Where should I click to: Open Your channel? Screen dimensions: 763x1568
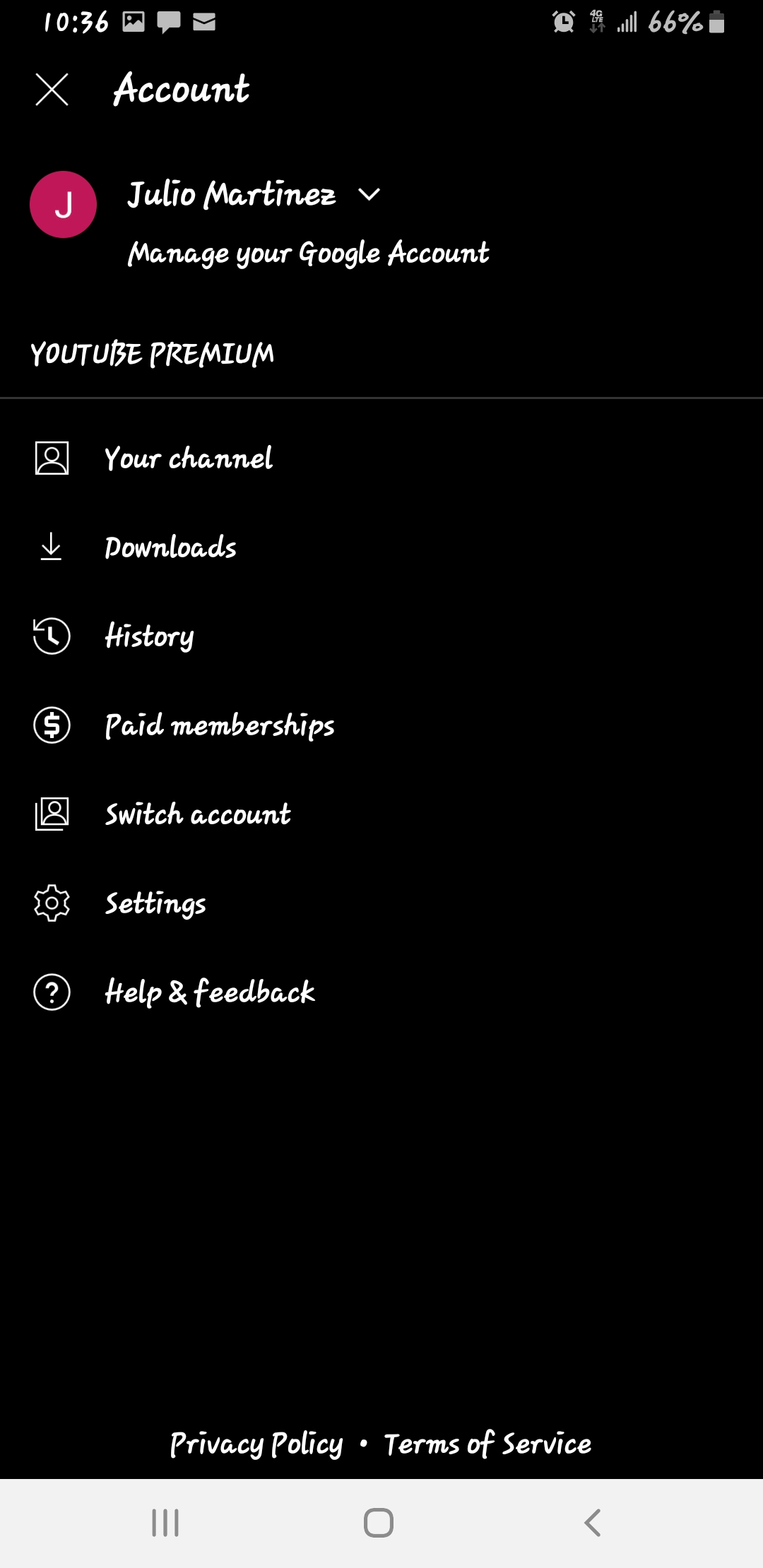pyautogui.click(x=188, y=458)
